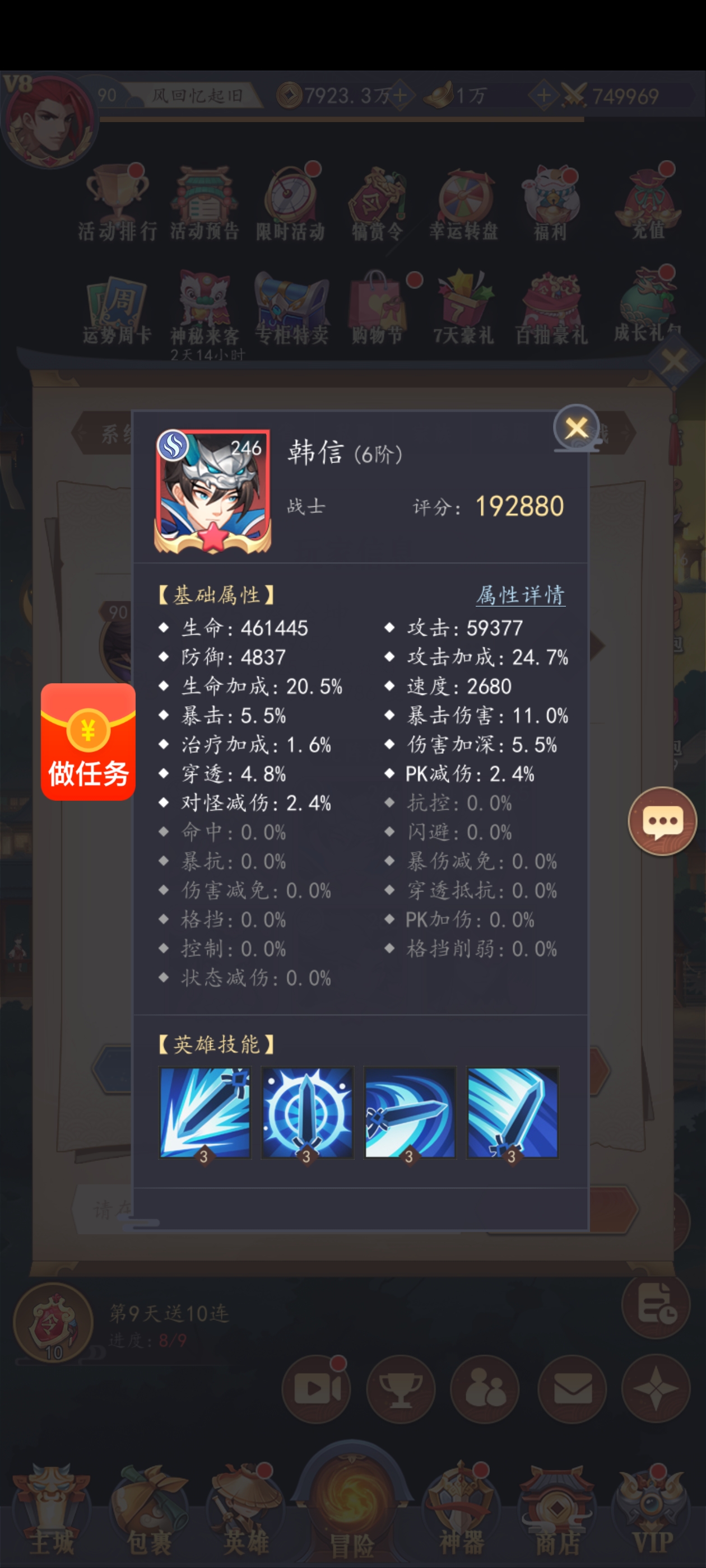Check the fourth hero skill icon
Screen dimensions: 706x1568
tap(512, 1112)
